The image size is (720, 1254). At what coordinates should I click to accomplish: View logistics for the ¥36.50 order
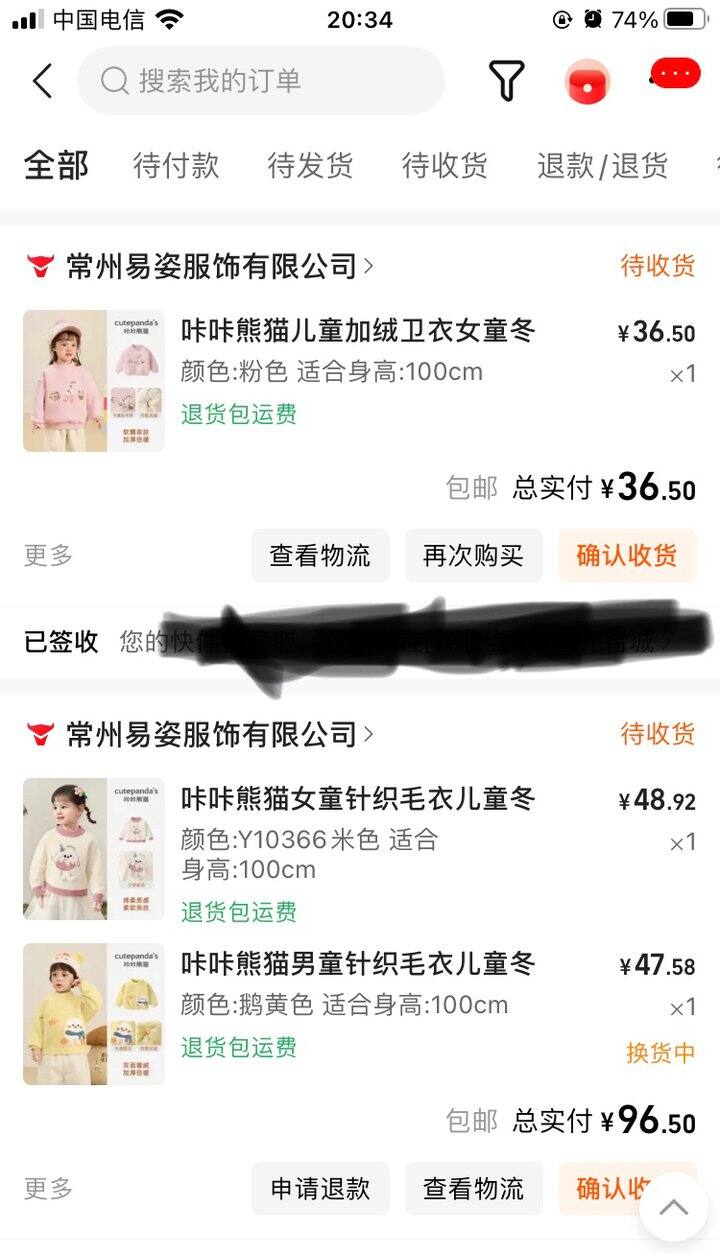(x=320, y=556)
